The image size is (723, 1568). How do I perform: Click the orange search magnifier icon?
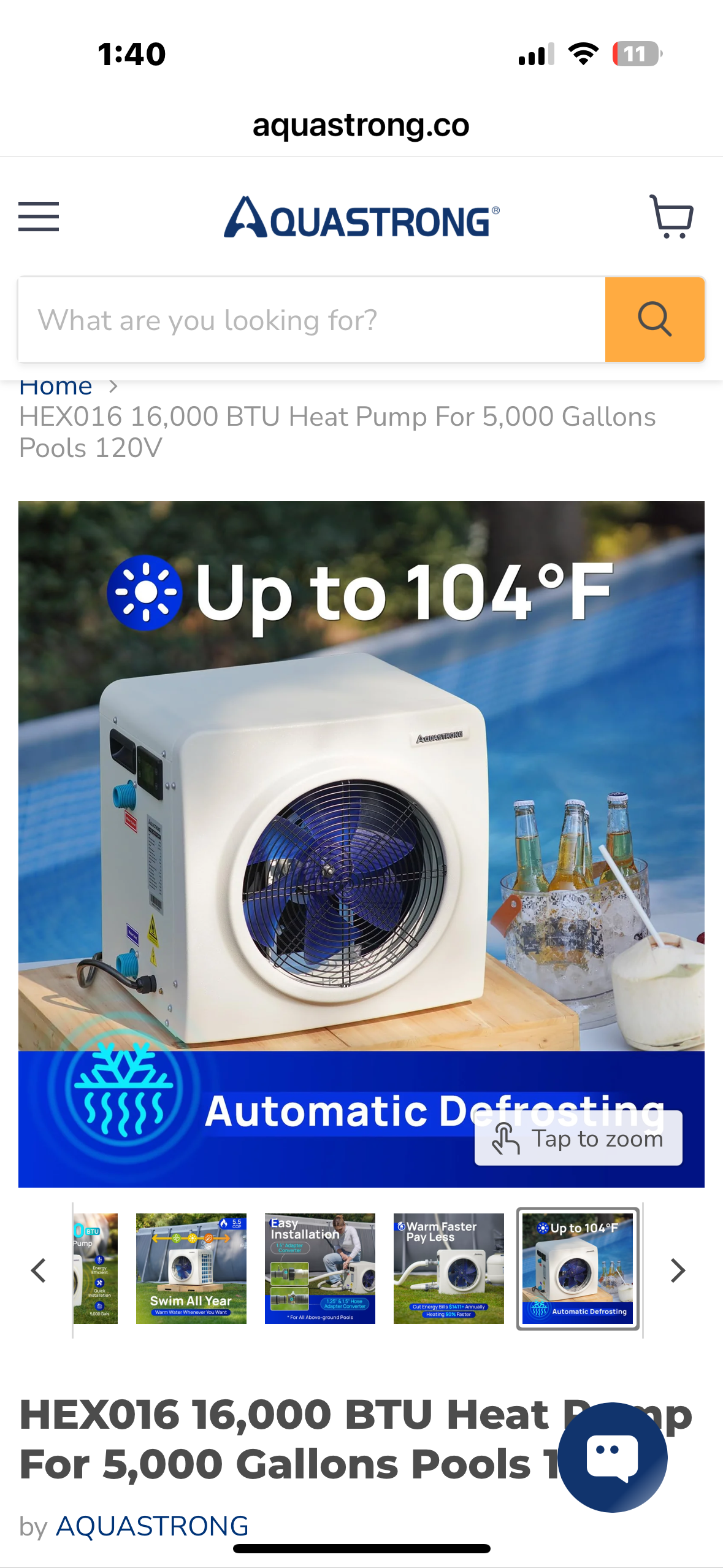tap(654, 319)
